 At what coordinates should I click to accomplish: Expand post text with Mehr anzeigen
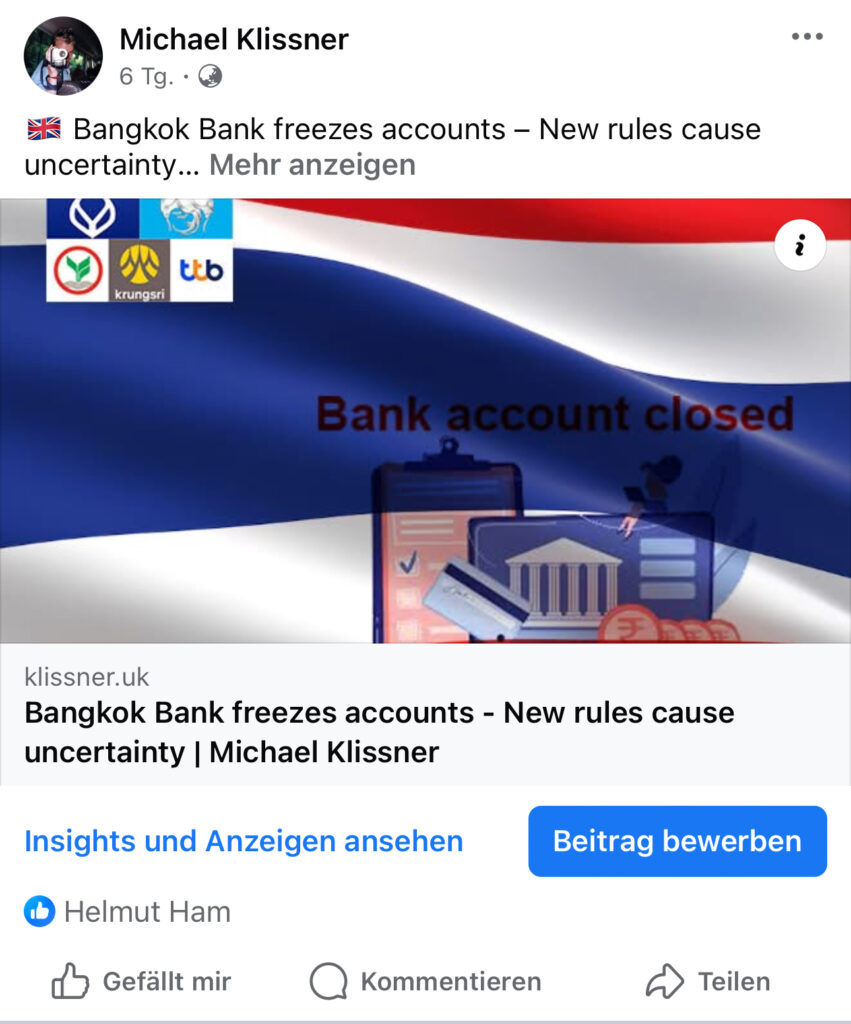(311, 164)
